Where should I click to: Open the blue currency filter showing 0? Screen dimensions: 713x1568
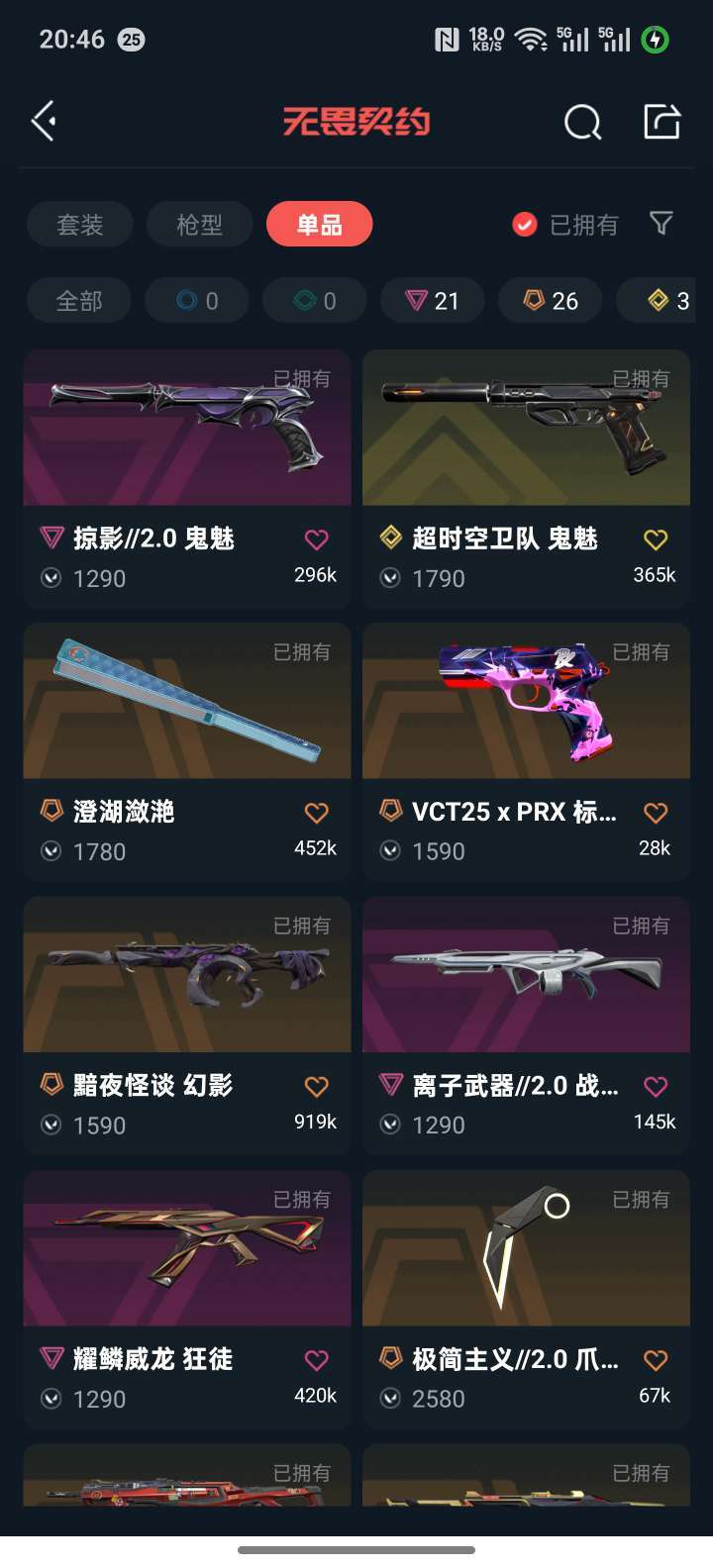(196, 300)
